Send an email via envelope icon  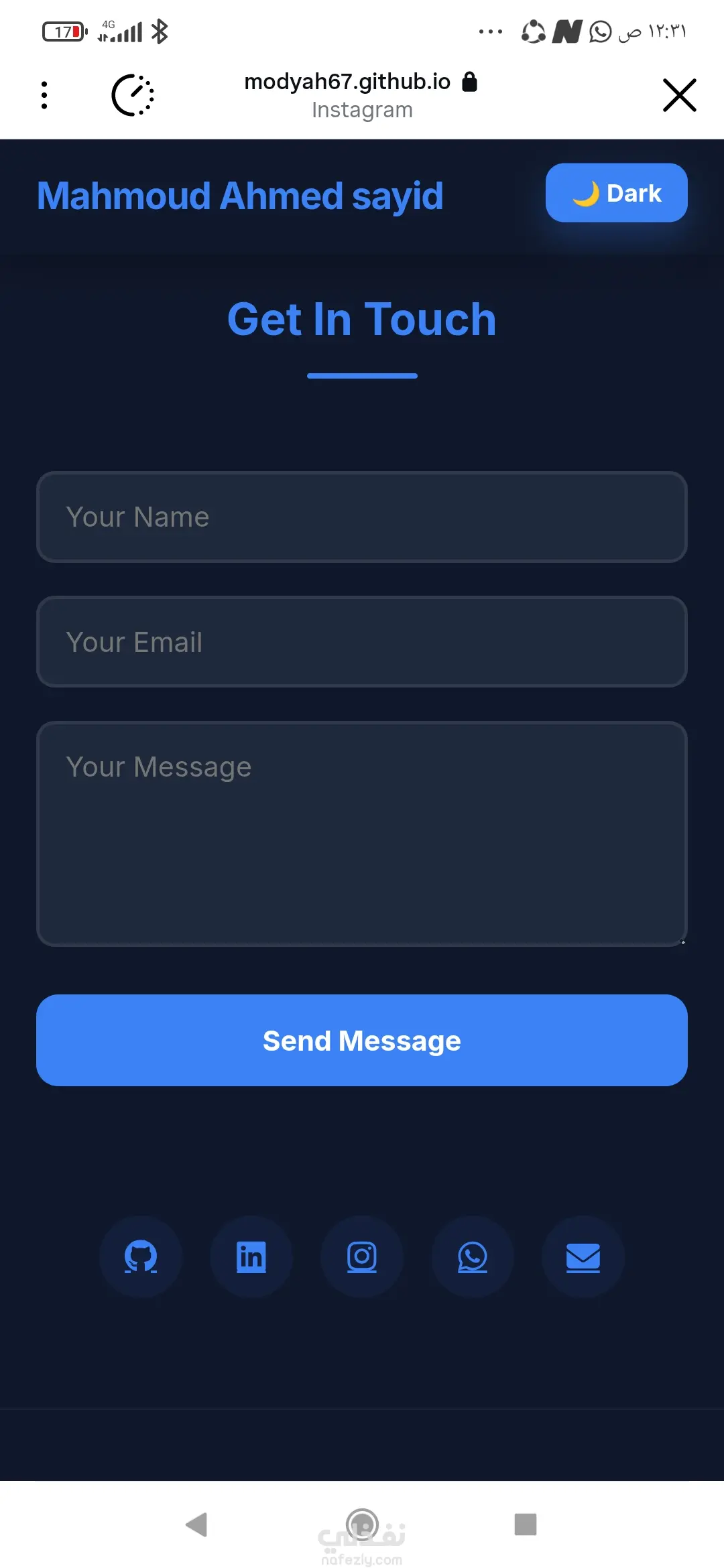[x=583, y=1257]
